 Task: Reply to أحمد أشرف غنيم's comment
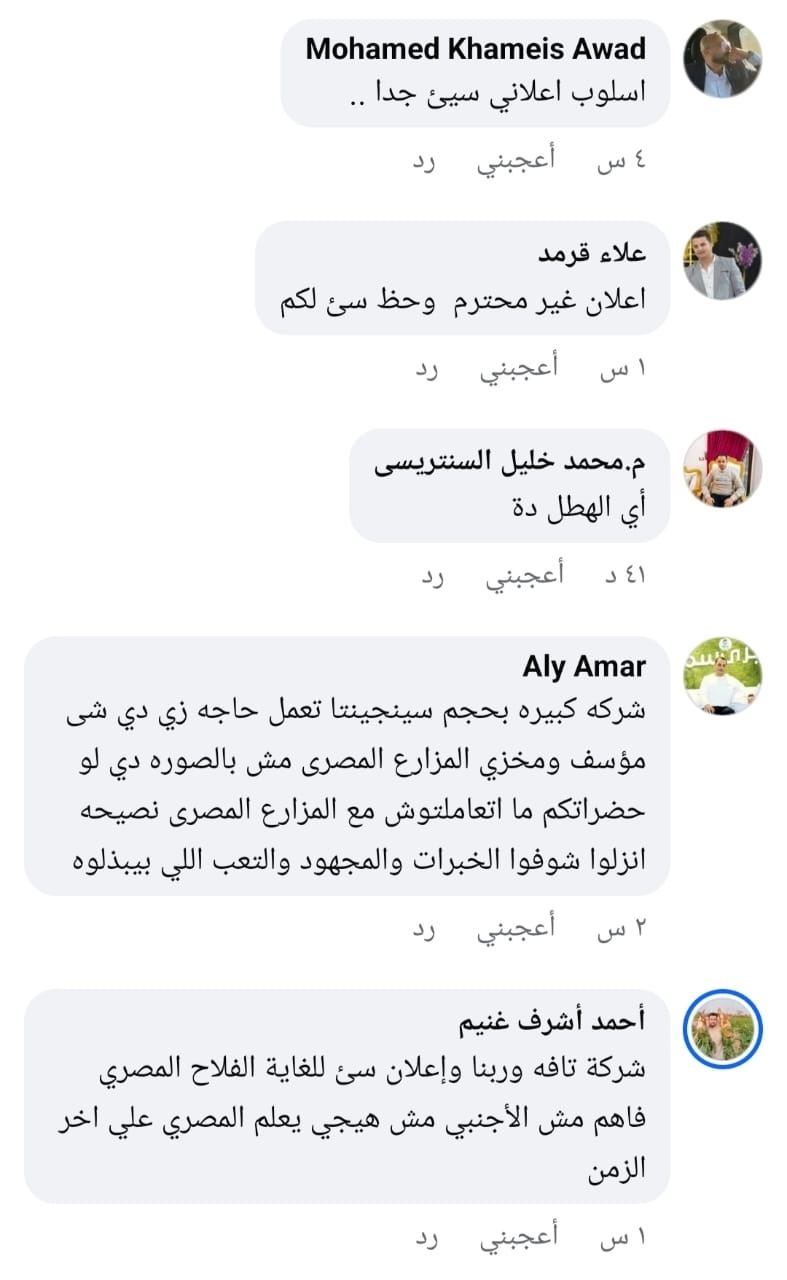(x=427, y=1239)
